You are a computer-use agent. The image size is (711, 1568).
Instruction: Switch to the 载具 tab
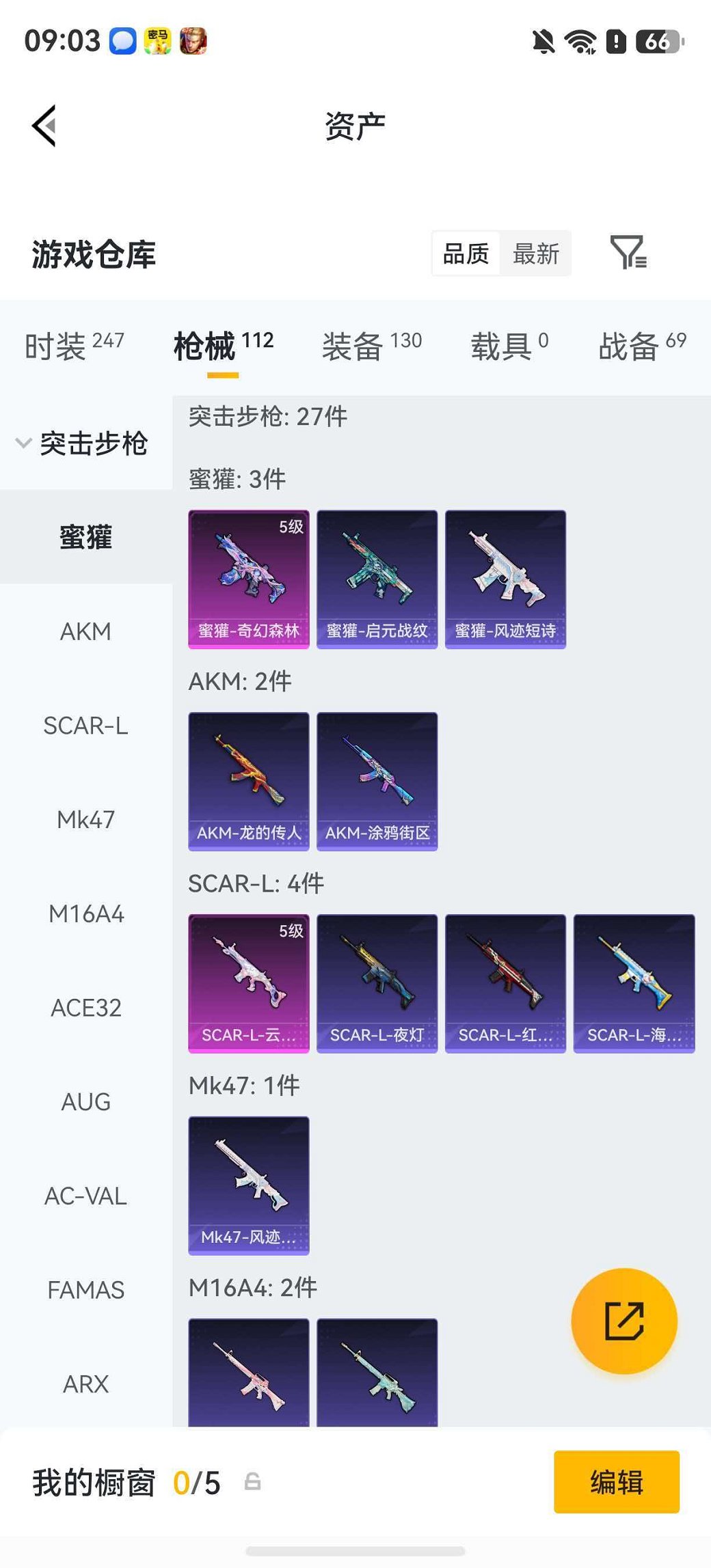pos(509,346)
